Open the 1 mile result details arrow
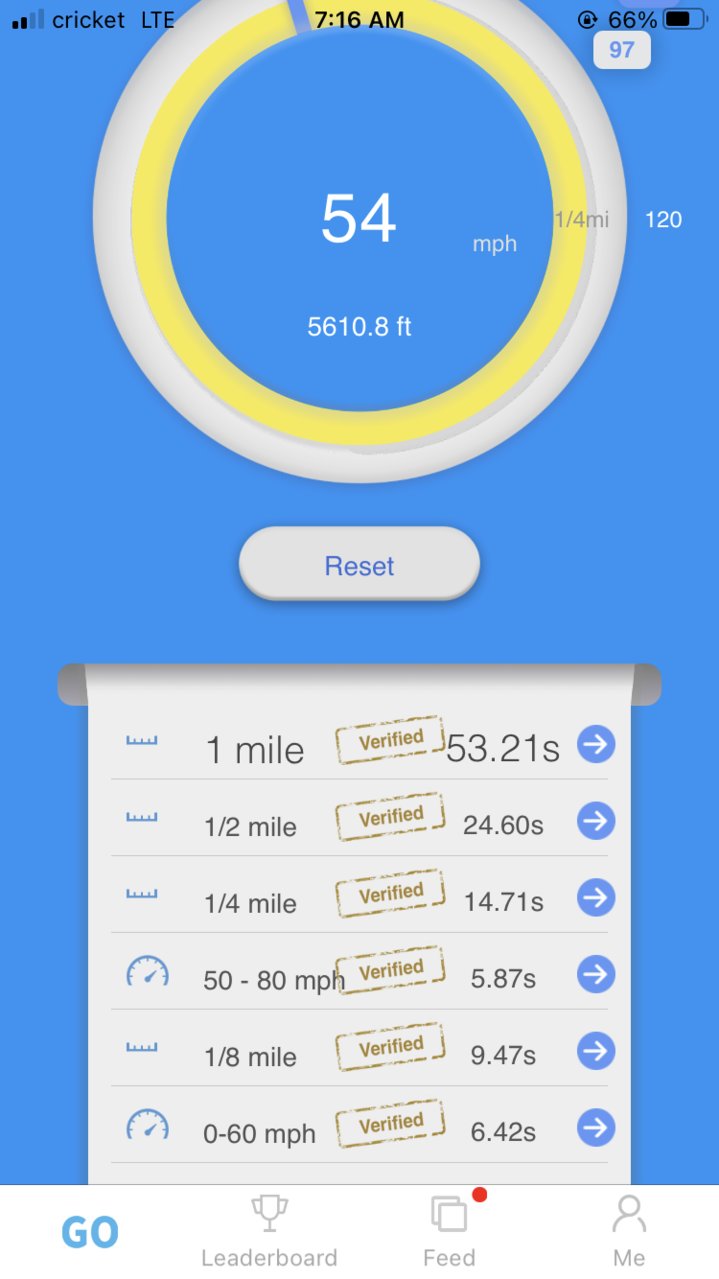Viewport: 719px width, 1279px height. [596, 745]
